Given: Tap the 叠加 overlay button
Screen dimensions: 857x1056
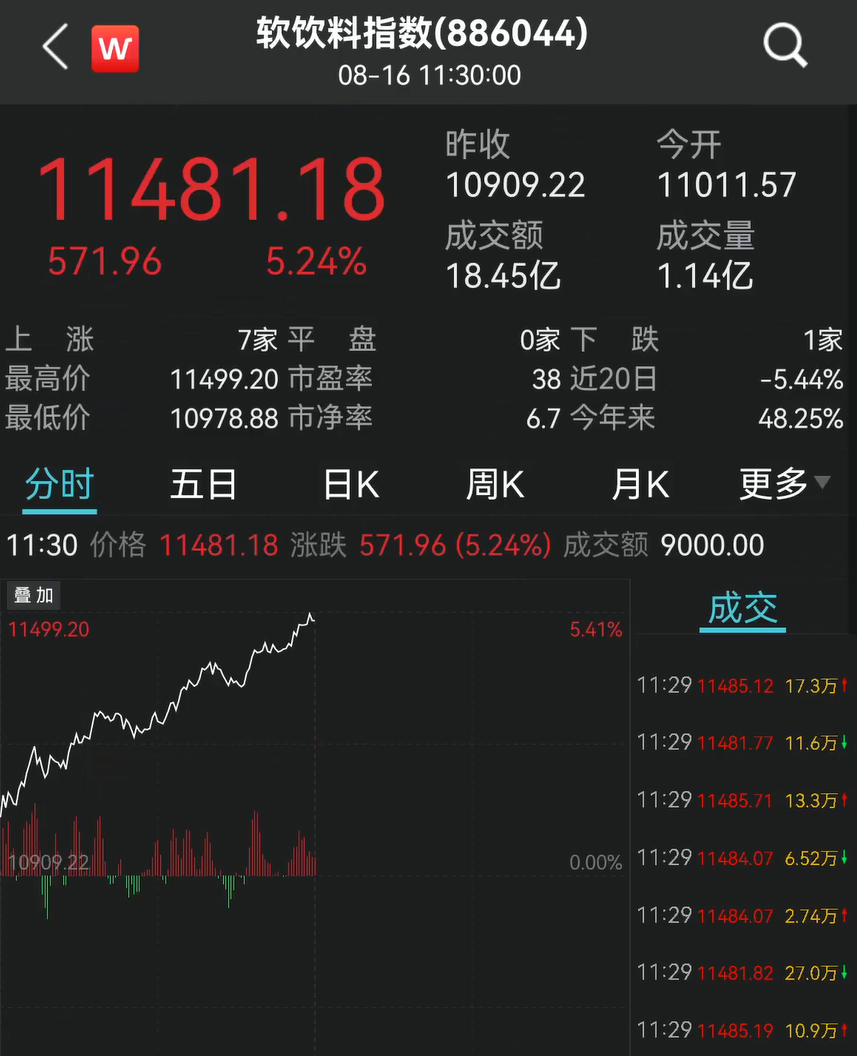Looking at the screenshot, I should point(32,596).
